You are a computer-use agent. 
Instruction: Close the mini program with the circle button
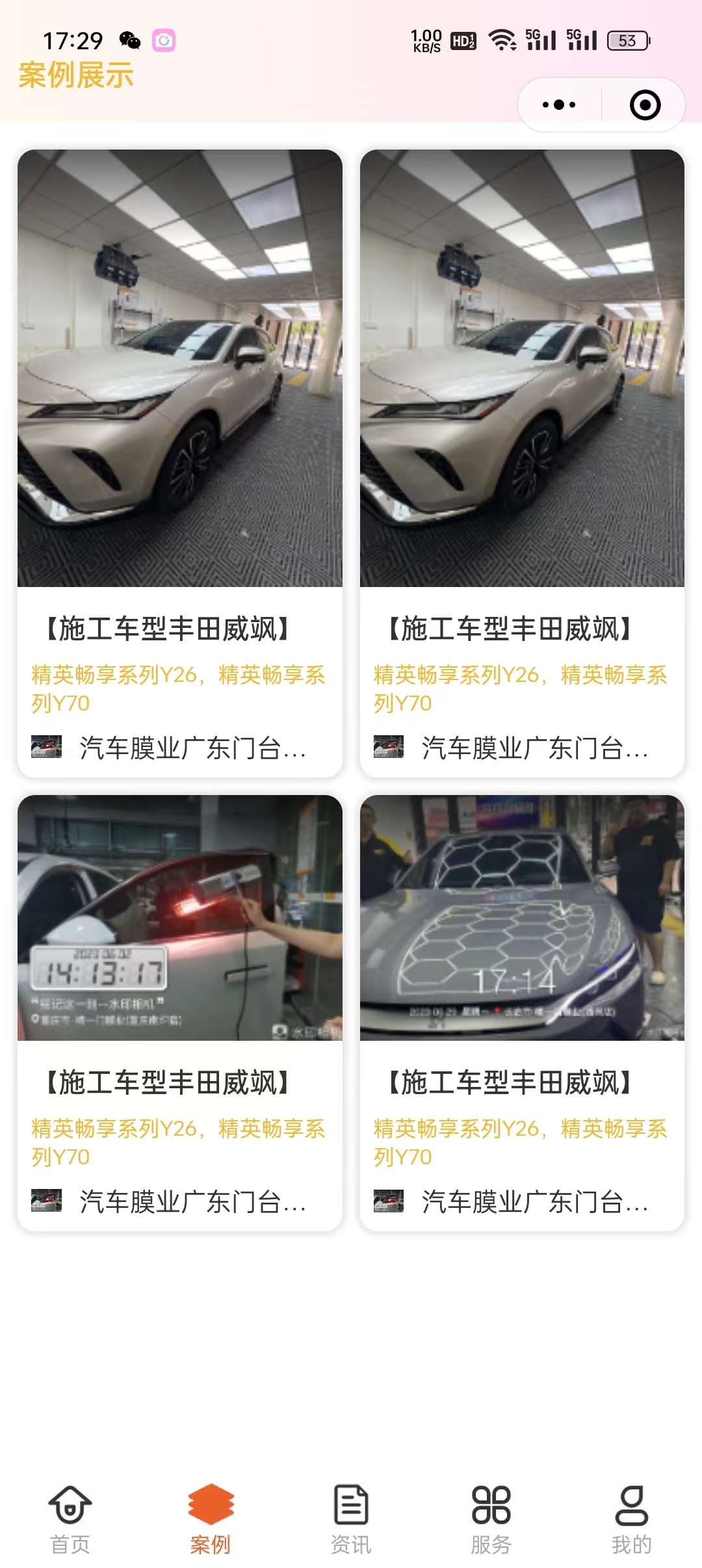pyautogui.click(x=645, y=105)
